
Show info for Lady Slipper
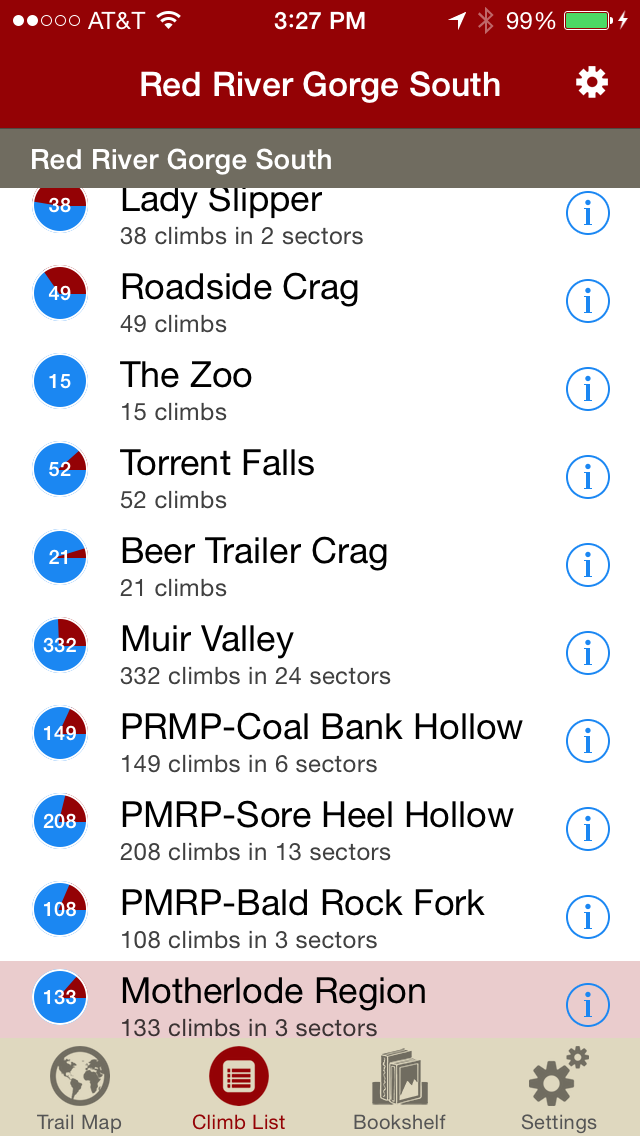click(x=588, y=213)
